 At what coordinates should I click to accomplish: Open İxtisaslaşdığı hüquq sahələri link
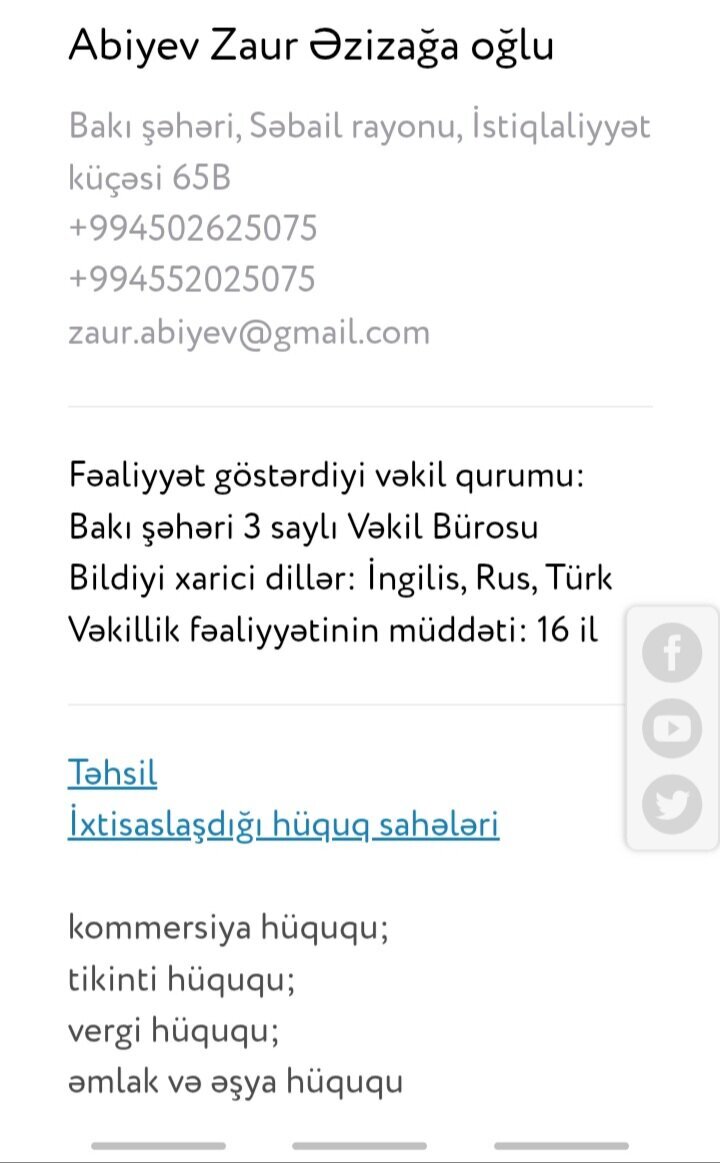283,825
